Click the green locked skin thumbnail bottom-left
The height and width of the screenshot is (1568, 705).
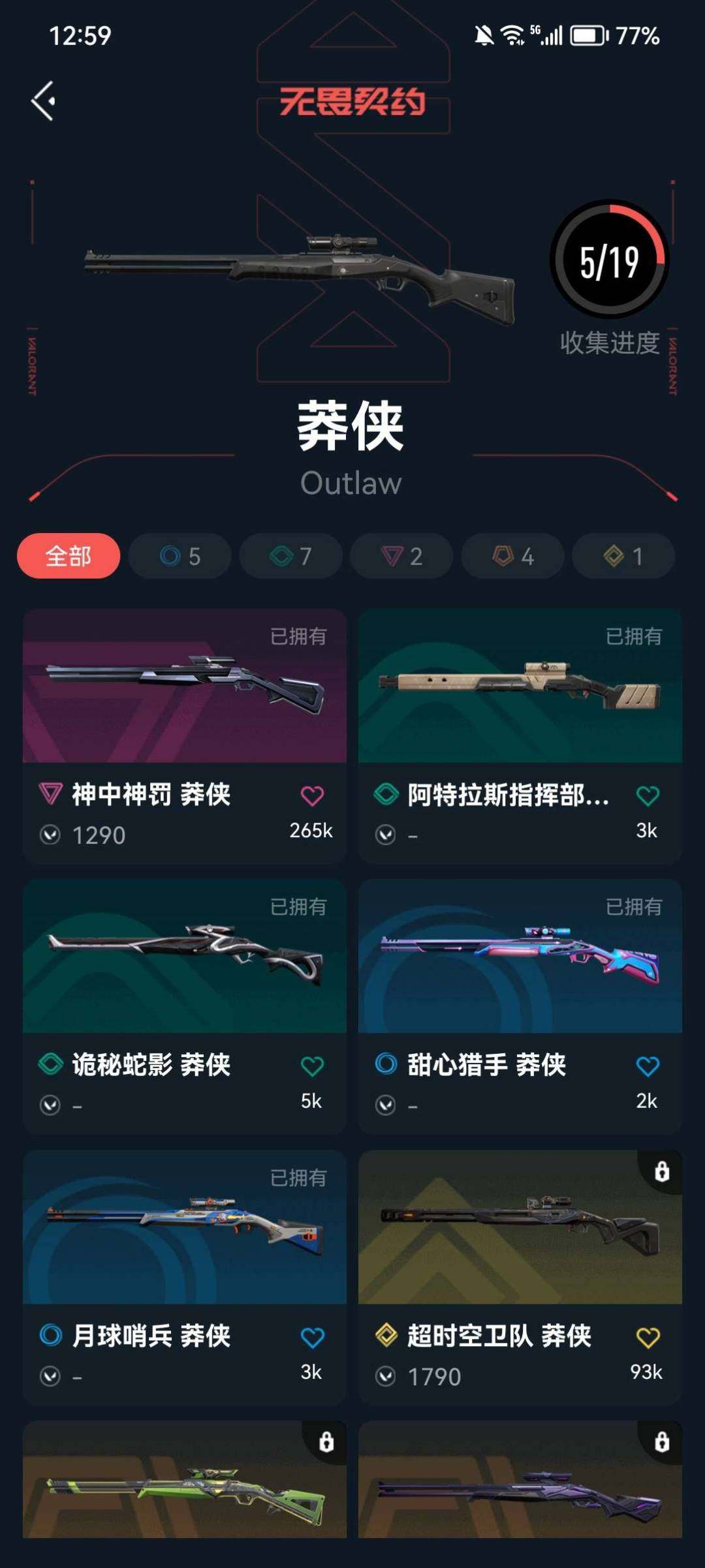point(184,1494)
